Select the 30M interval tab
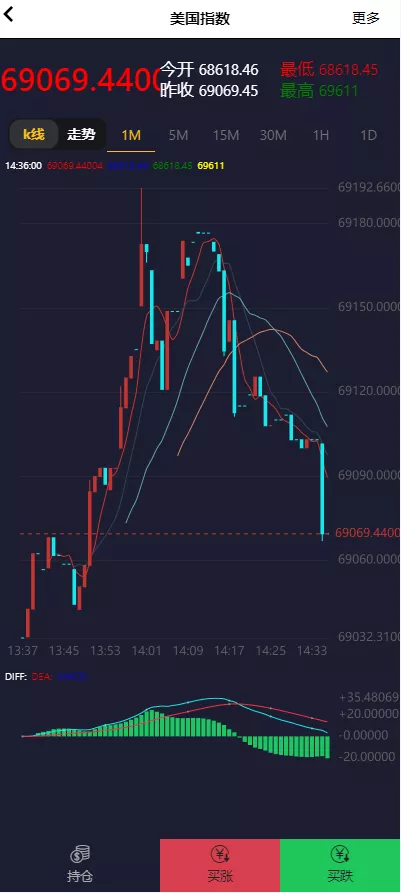 pyautogui.click(x=273, y=136)
